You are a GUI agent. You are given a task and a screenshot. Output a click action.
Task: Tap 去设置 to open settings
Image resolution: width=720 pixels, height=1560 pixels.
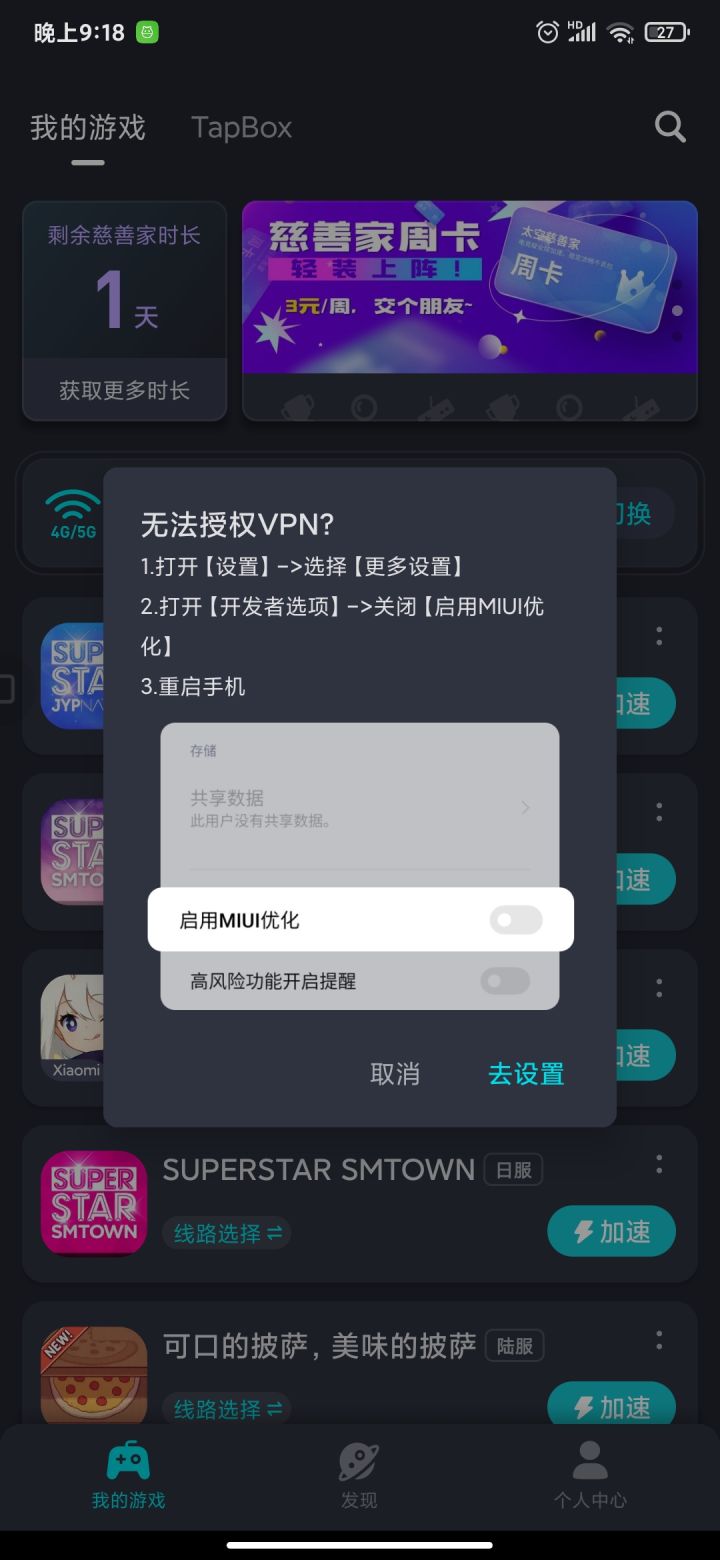[x=525, y=1073]
